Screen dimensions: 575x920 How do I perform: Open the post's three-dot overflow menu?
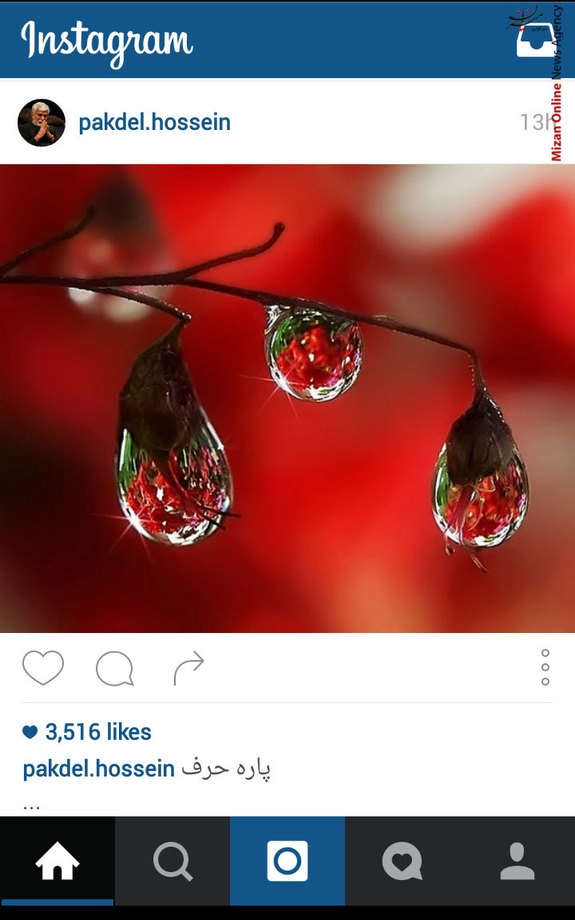[545, 667]
